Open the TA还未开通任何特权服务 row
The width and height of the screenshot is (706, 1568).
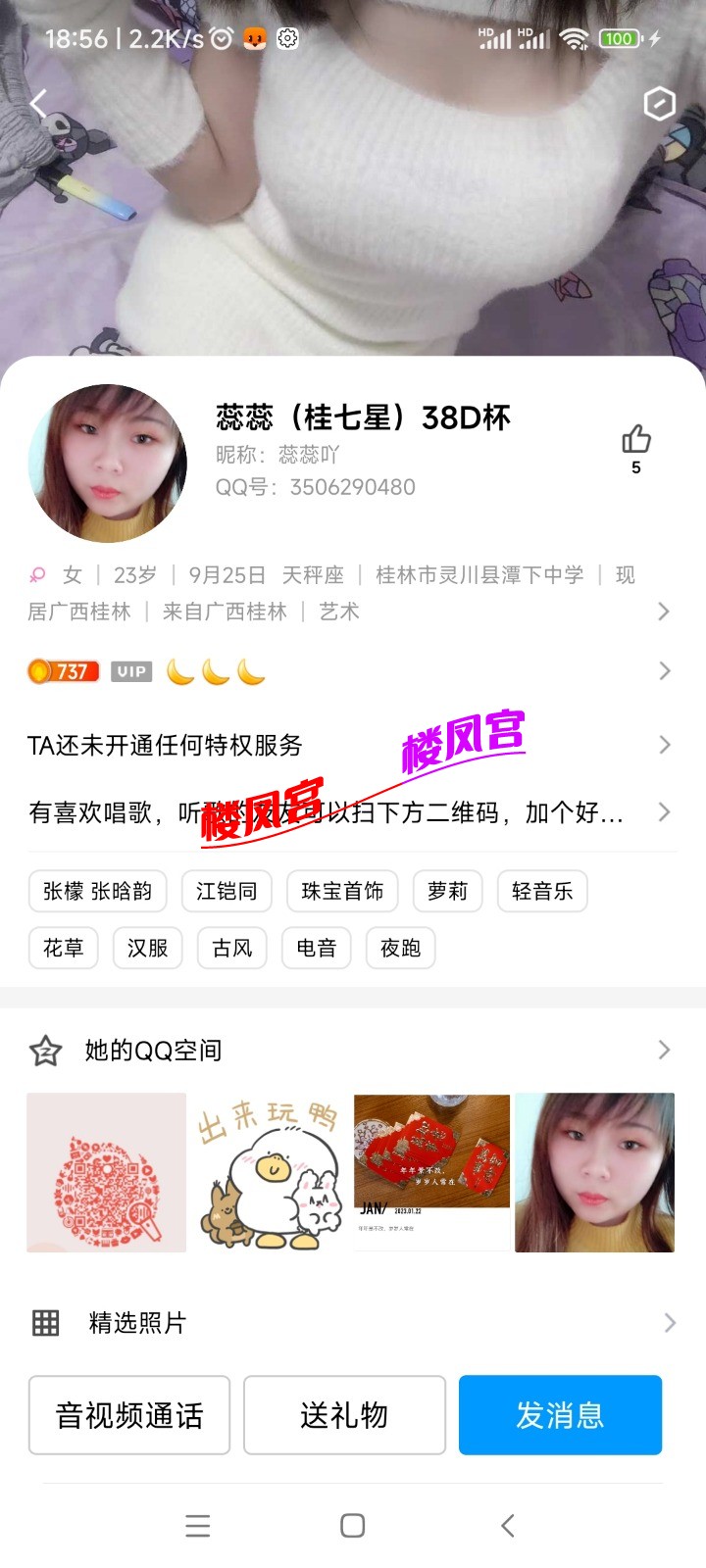663,745
